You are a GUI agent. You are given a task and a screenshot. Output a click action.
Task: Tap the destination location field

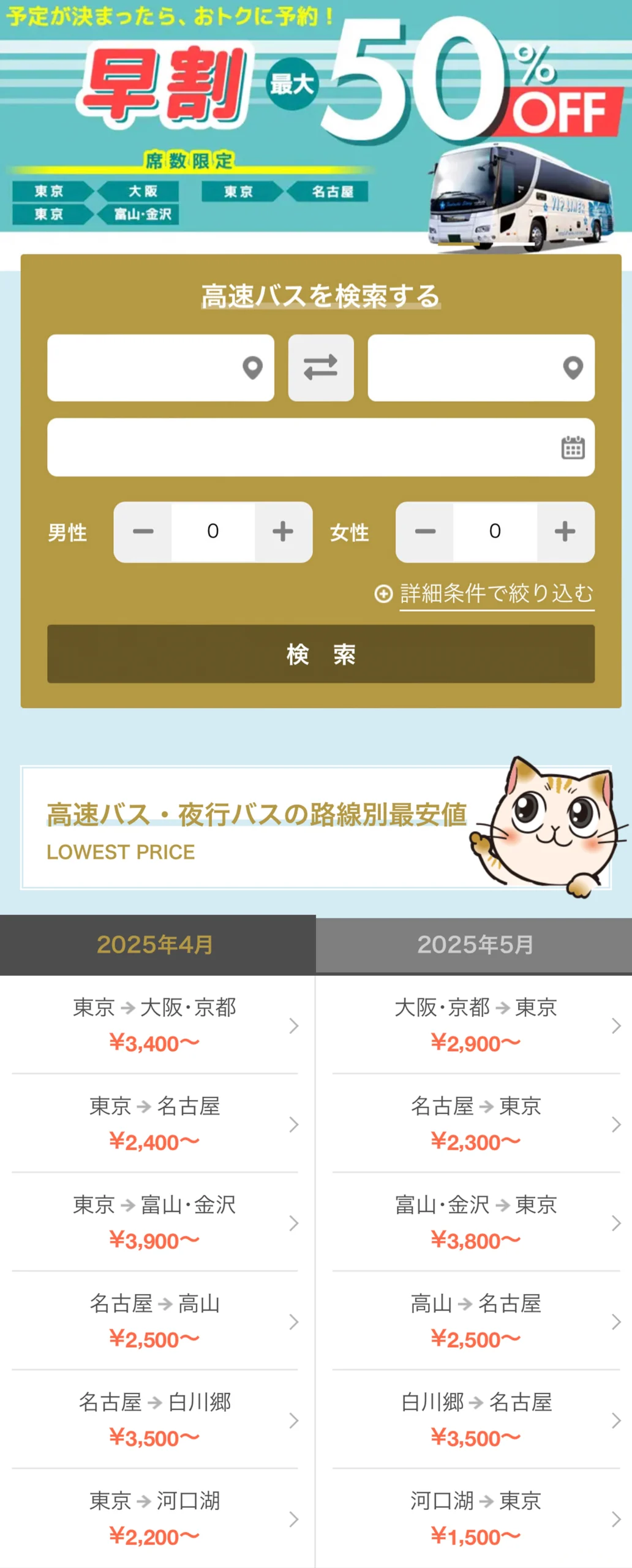coord(481,367)
